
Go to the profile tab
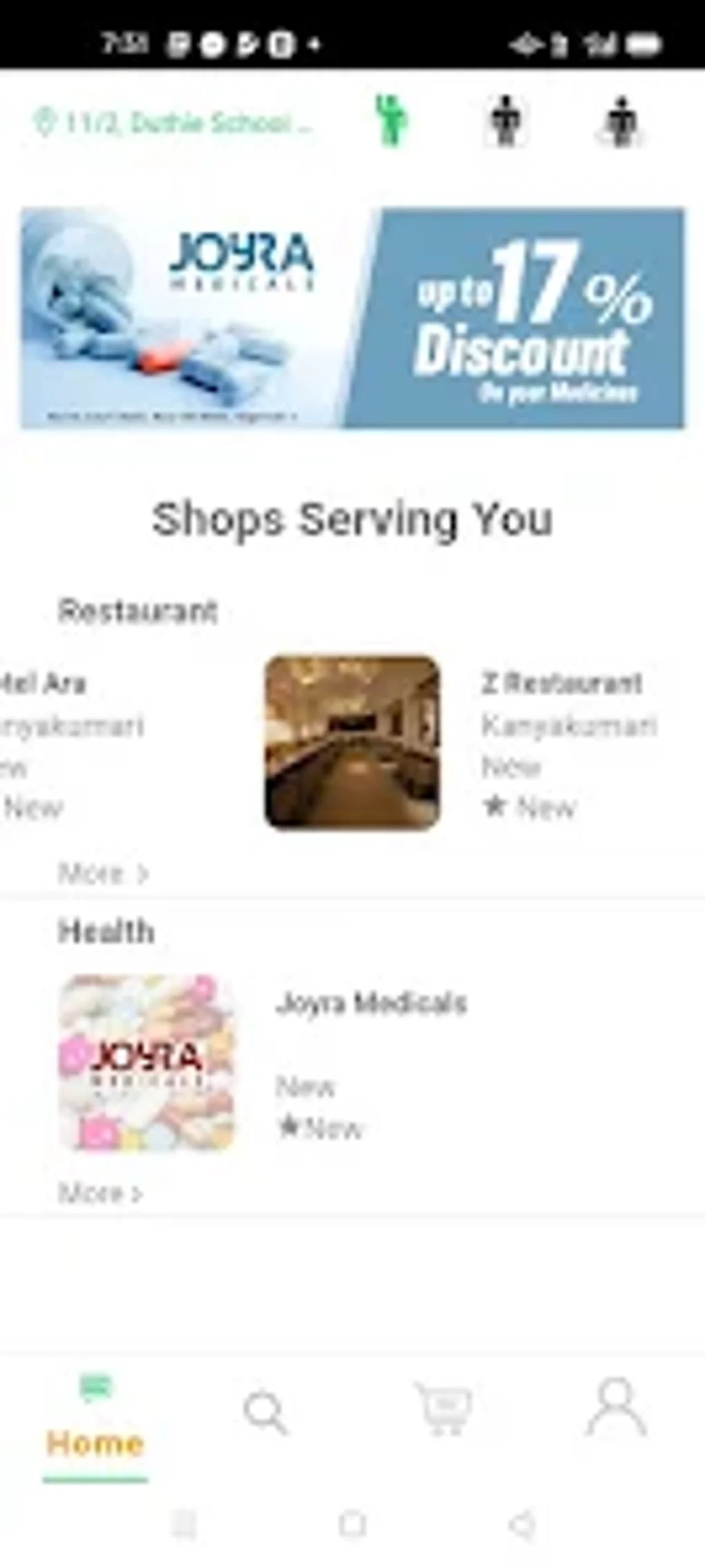tap(617, 1409)
